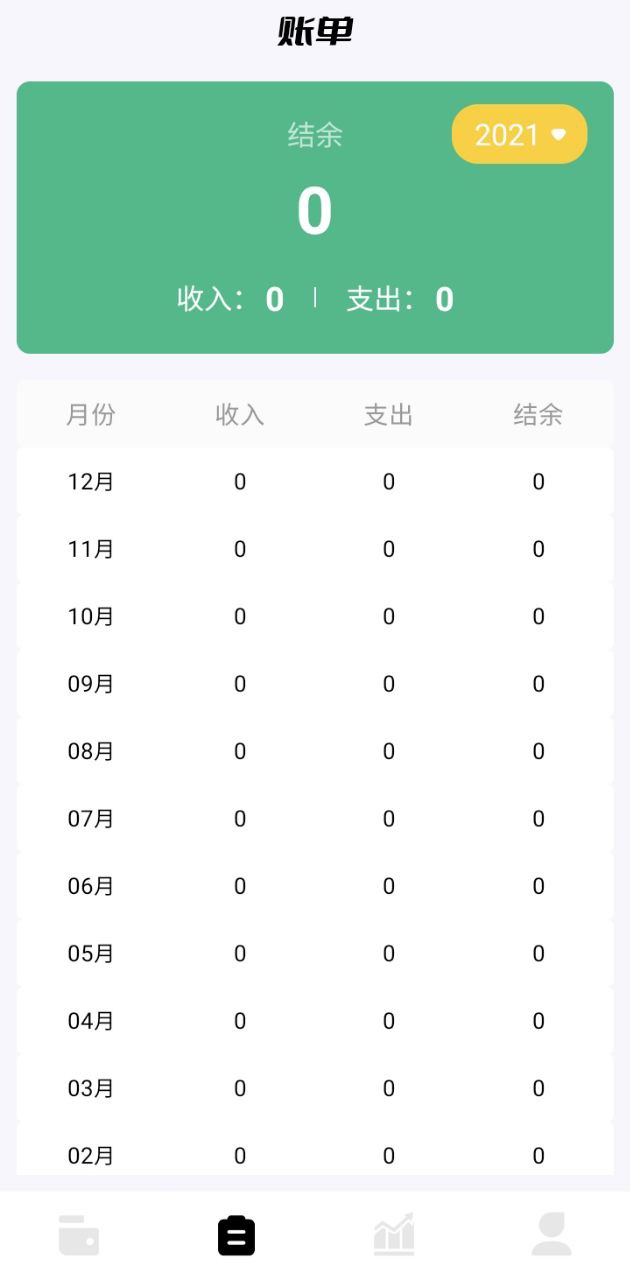View the 07月 bill entry

pyautogui.click(x=315, y=819)
